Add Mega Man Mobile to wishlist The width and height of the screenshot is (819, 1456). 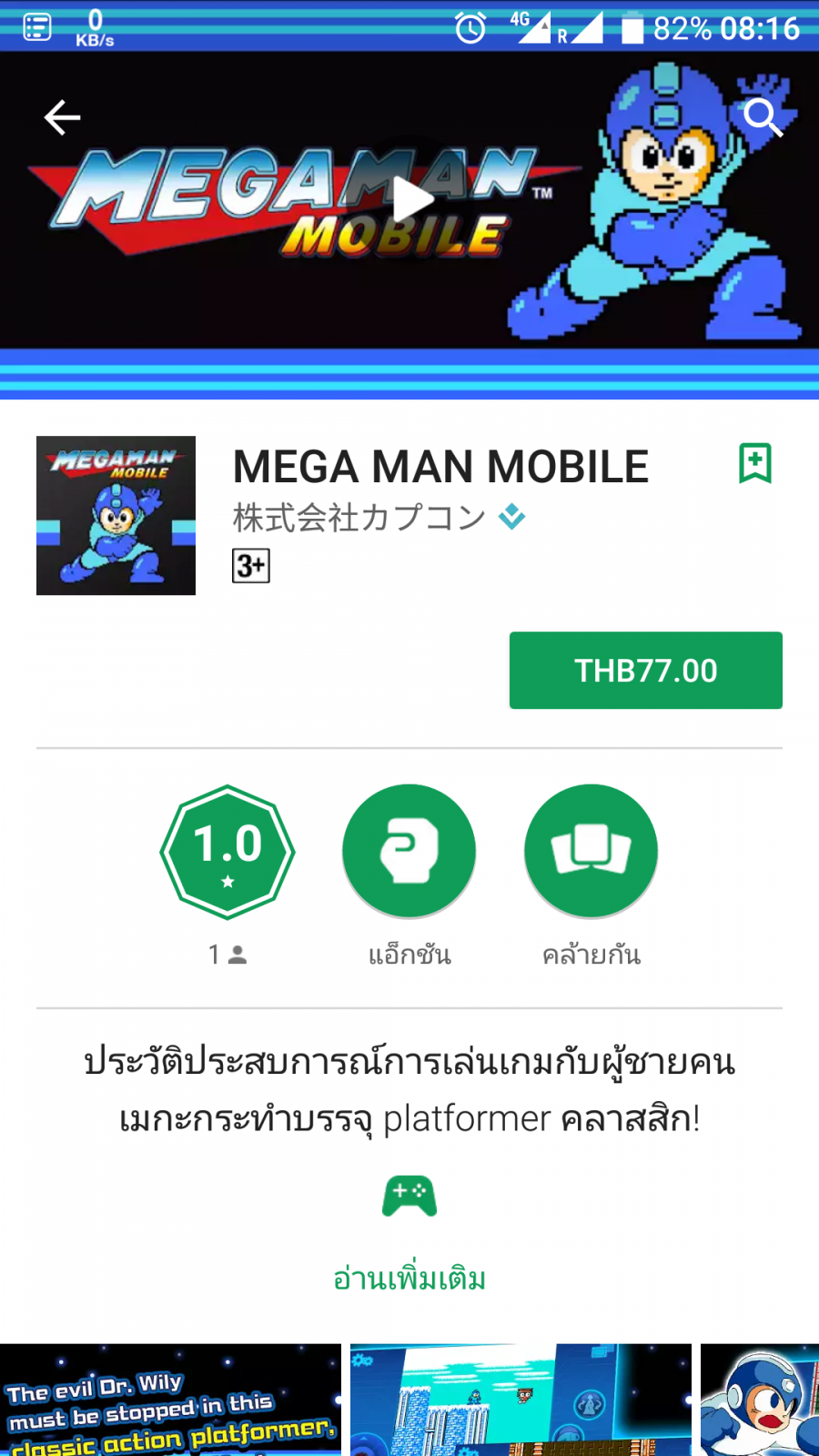coord(754,463)
